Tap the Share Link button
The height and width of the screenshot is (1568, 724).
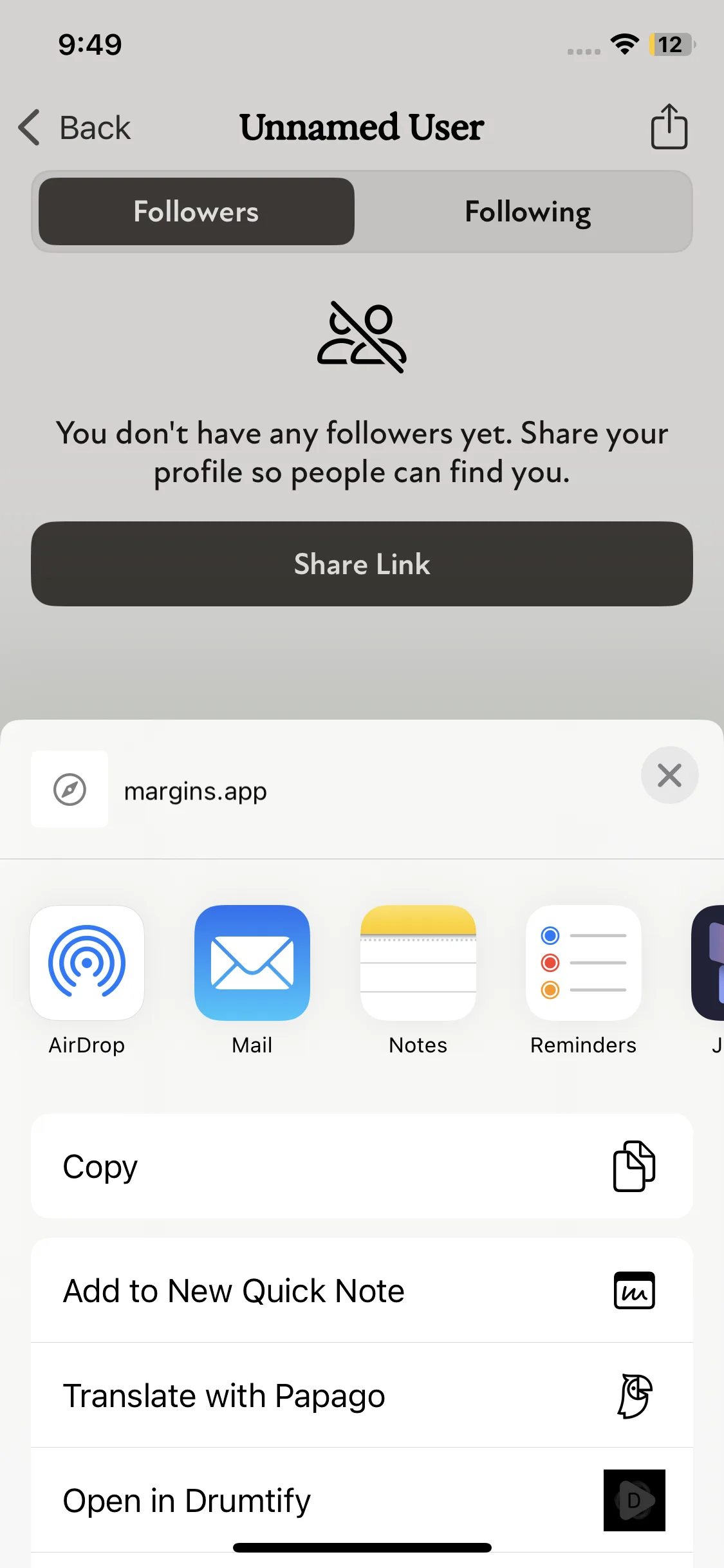click(362, 564)
